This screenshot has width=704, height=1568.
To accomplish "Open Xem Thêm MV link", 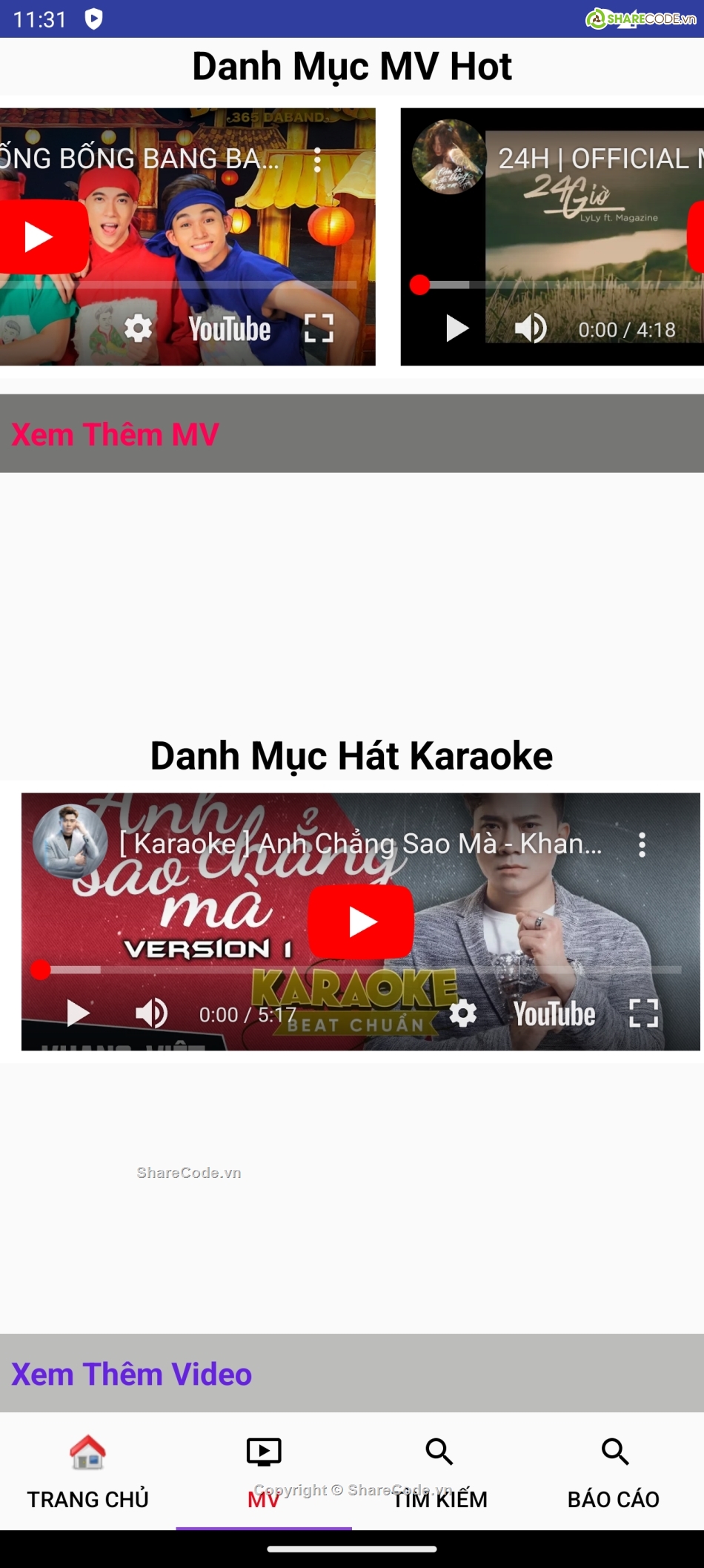I will click(115, 434).
